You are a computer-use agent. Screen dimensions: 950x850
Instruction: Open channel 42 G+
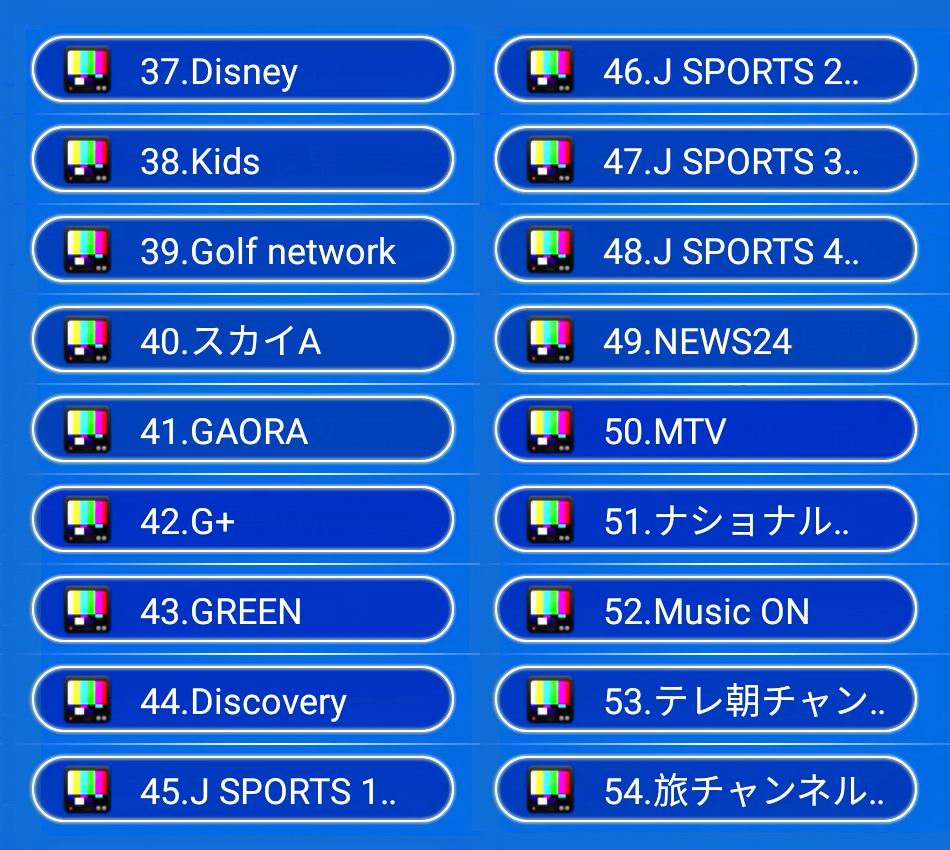[x=242, y=521]
